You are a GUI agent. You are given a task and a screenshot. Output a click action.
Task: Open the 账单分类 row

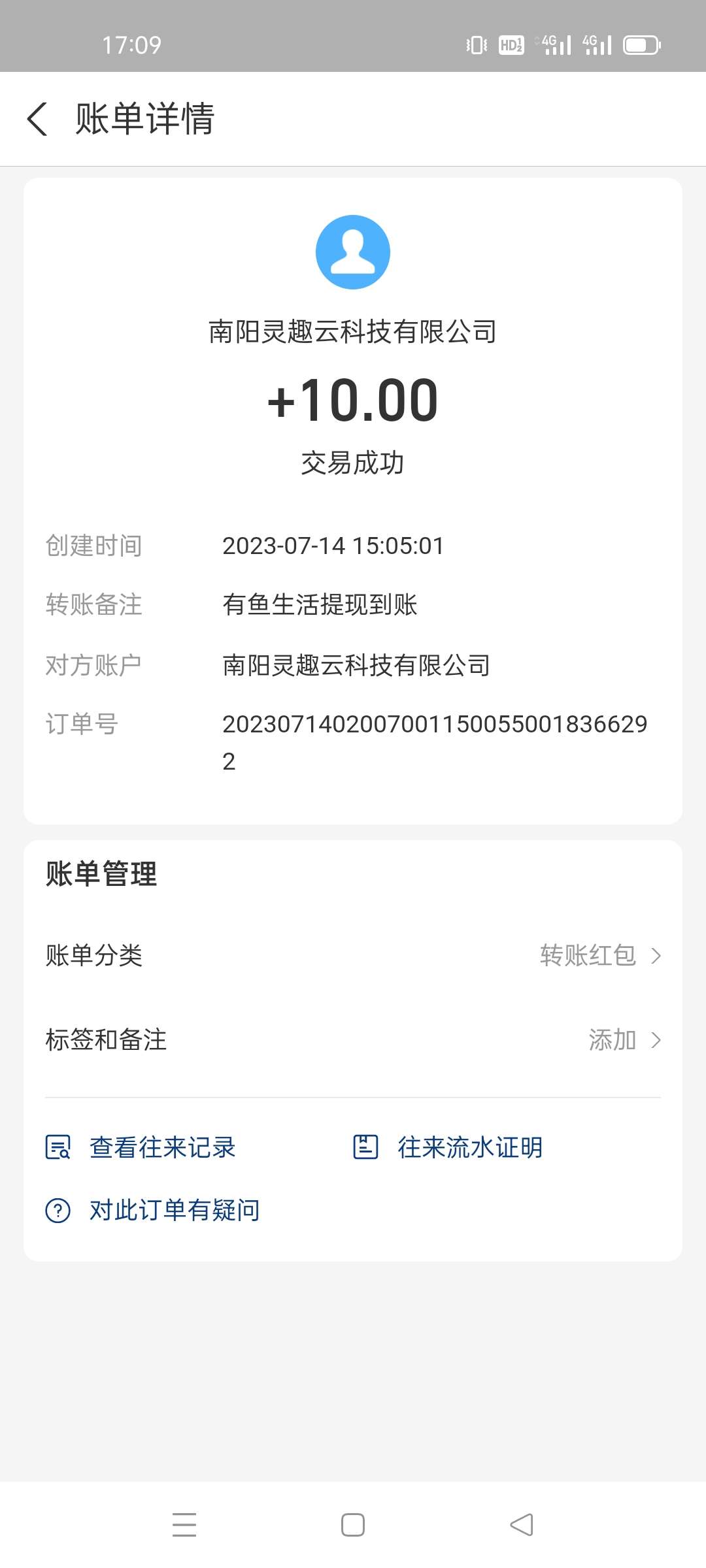pos(353,956)
